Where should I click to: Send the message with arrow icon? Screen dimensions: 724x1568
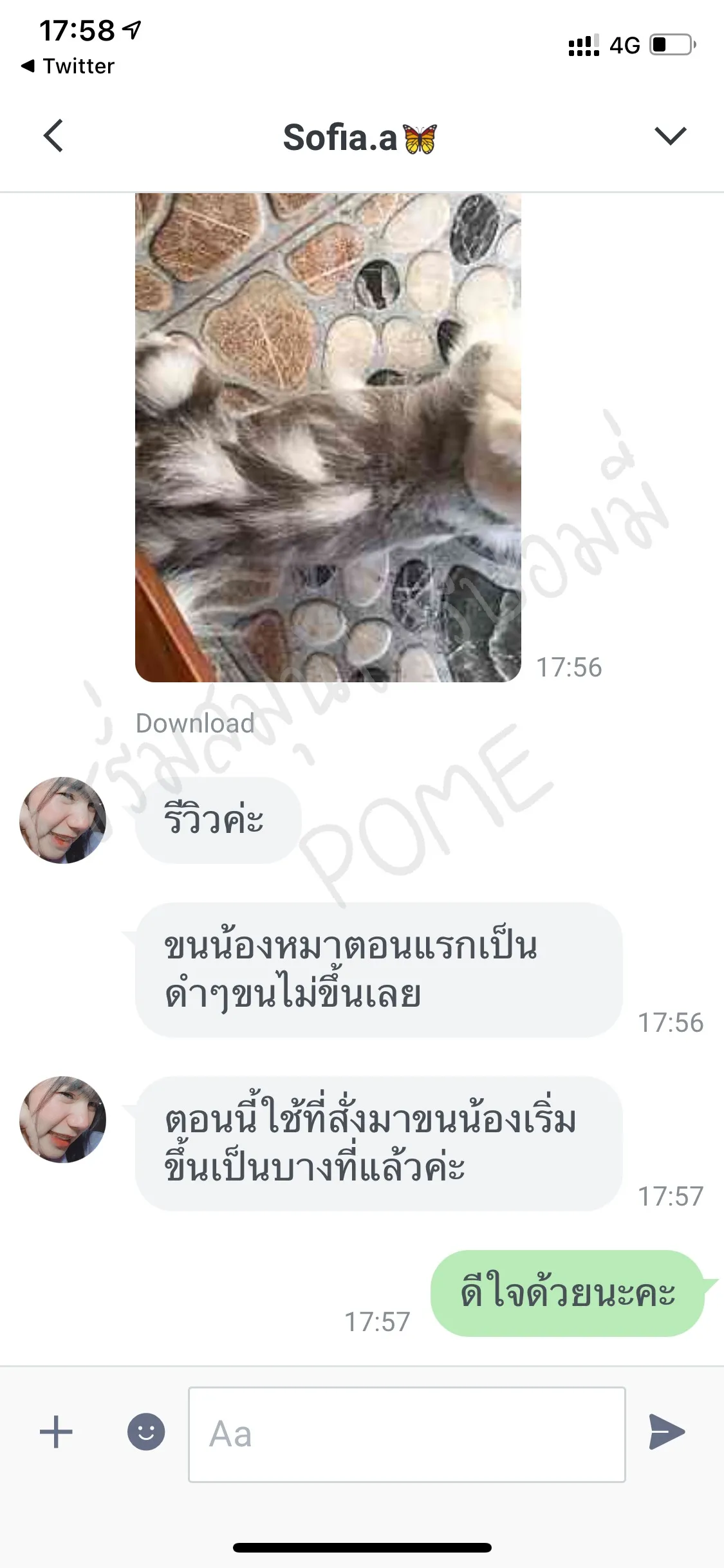(667, 1432)
